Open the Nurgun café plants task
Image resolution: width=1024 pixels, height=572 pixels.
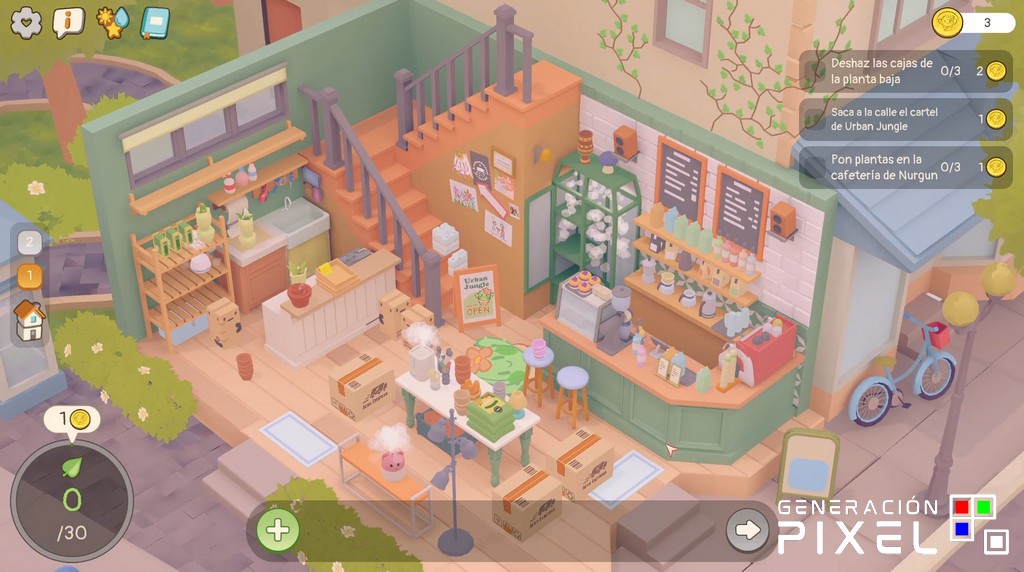[905, 167]
